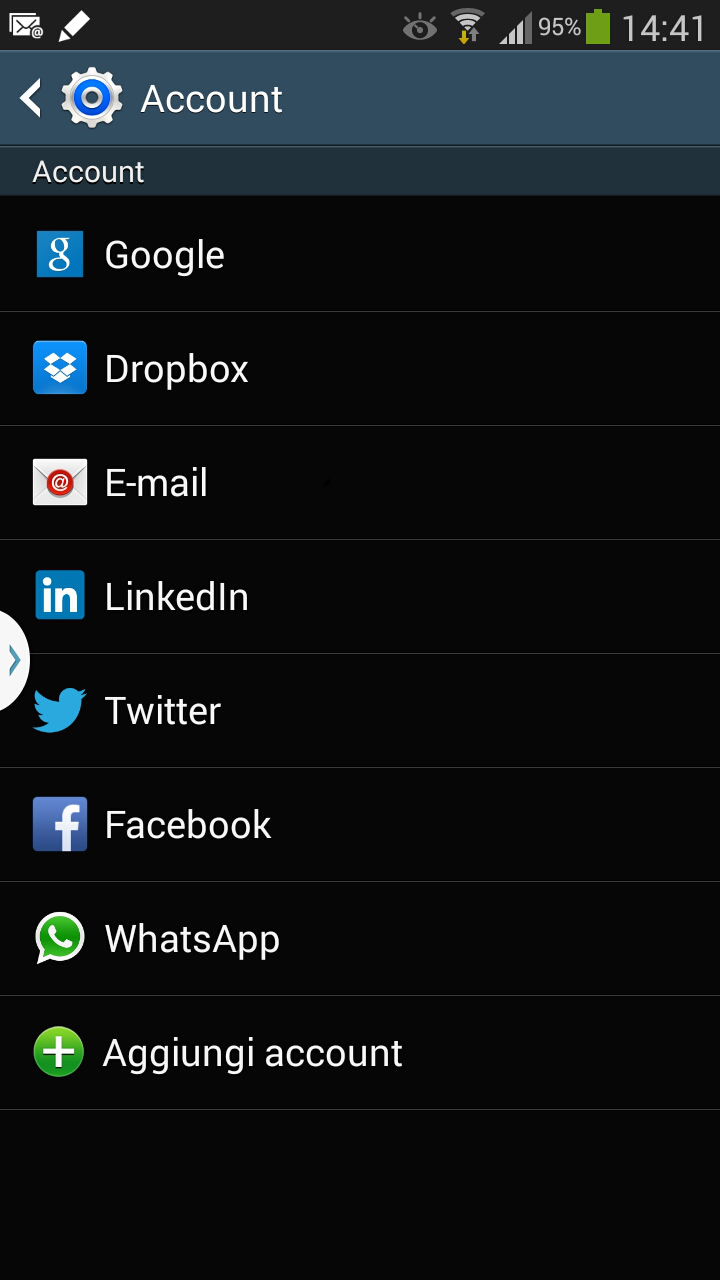Expand the side panel handle arrow
720x1280 pixels.
pyautogui.click(x=13, y=660)
